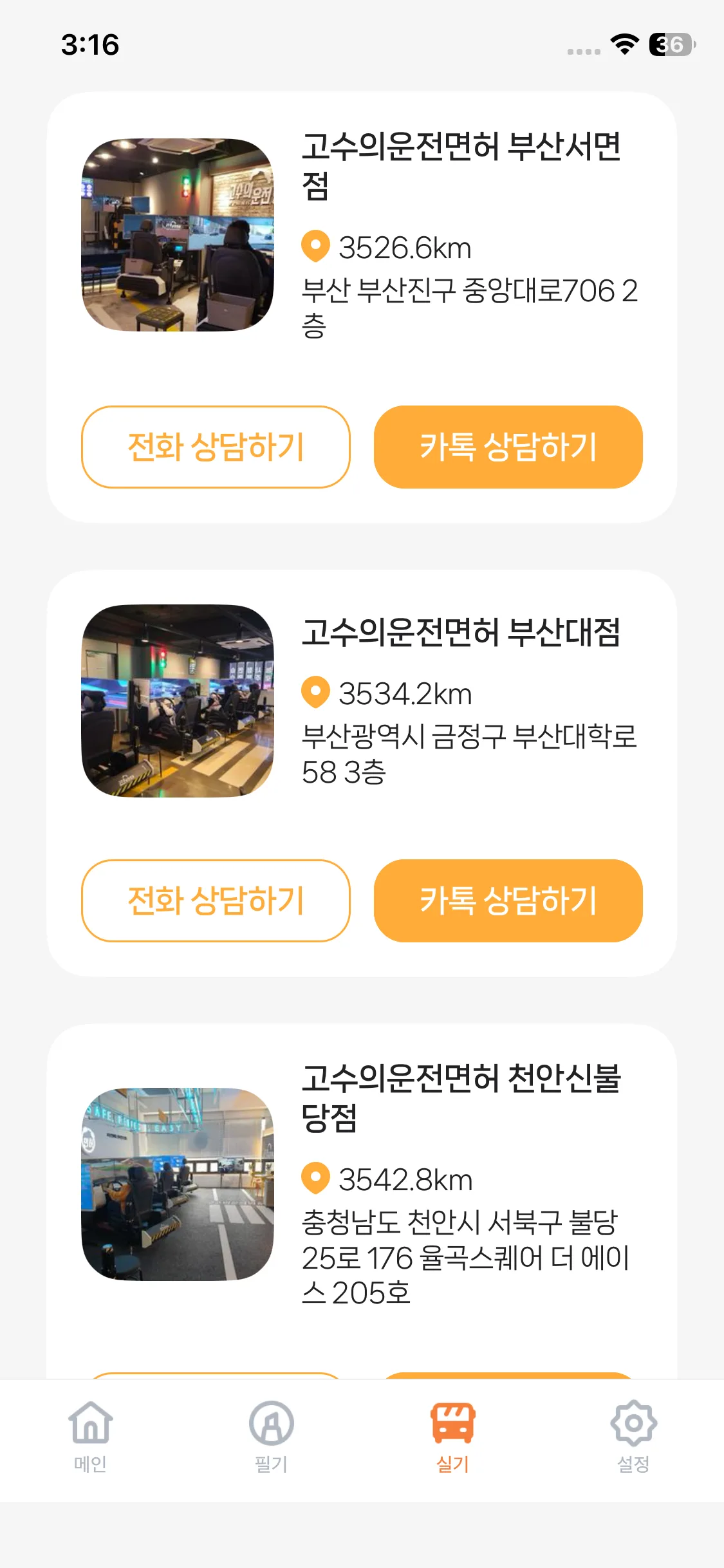This screenshot has height=1568, width=724.
Task: Open the 설정 tab
Action: [x=633, y=1436]
